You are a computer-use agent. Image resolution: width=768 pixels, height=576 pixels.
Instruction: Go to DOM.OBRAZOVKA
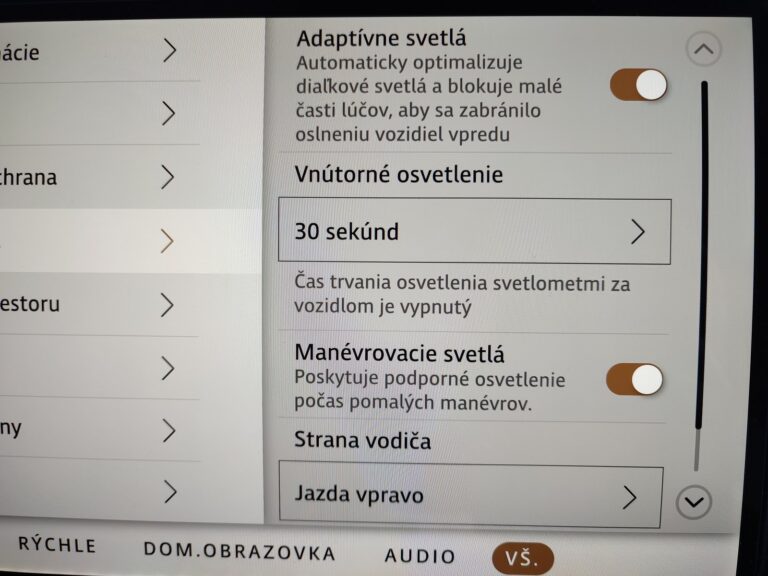pyautogui.click(x=239, y=552)
